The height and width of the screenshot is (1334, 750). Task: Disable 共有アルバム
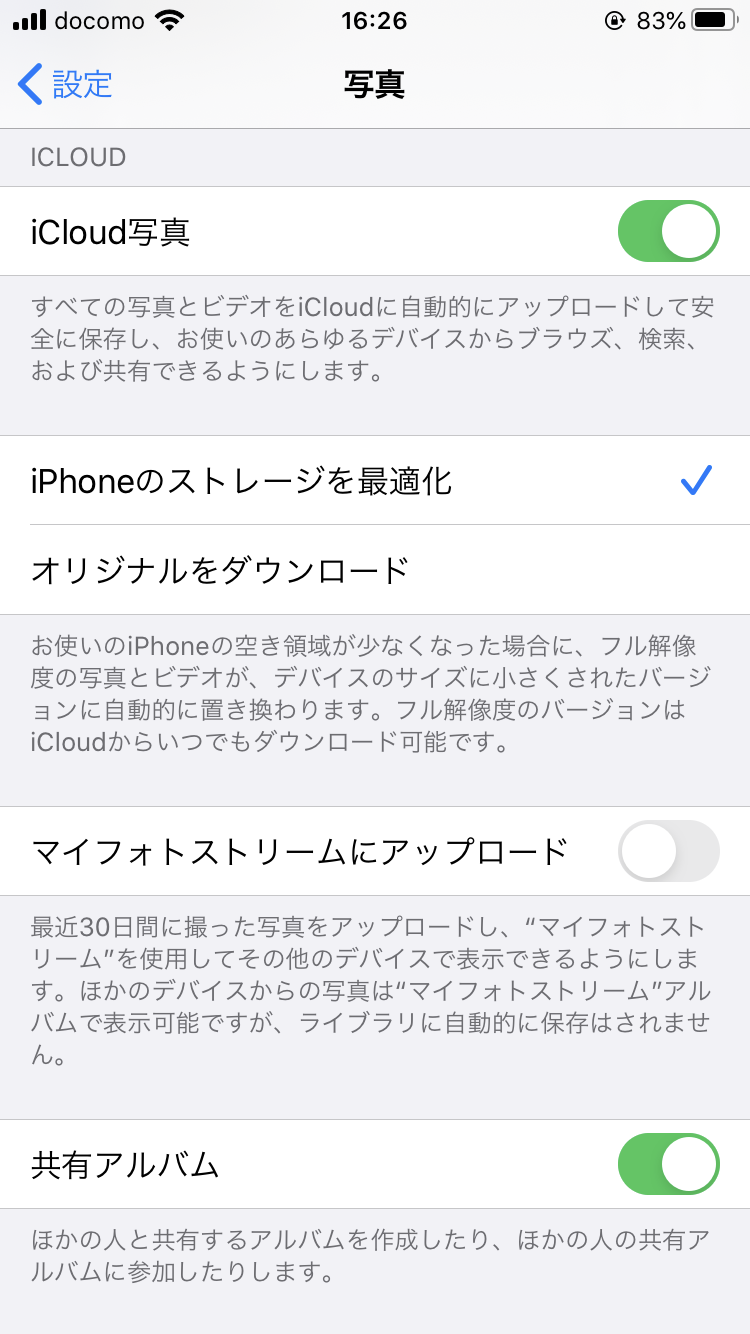[x=668, y=1164]
